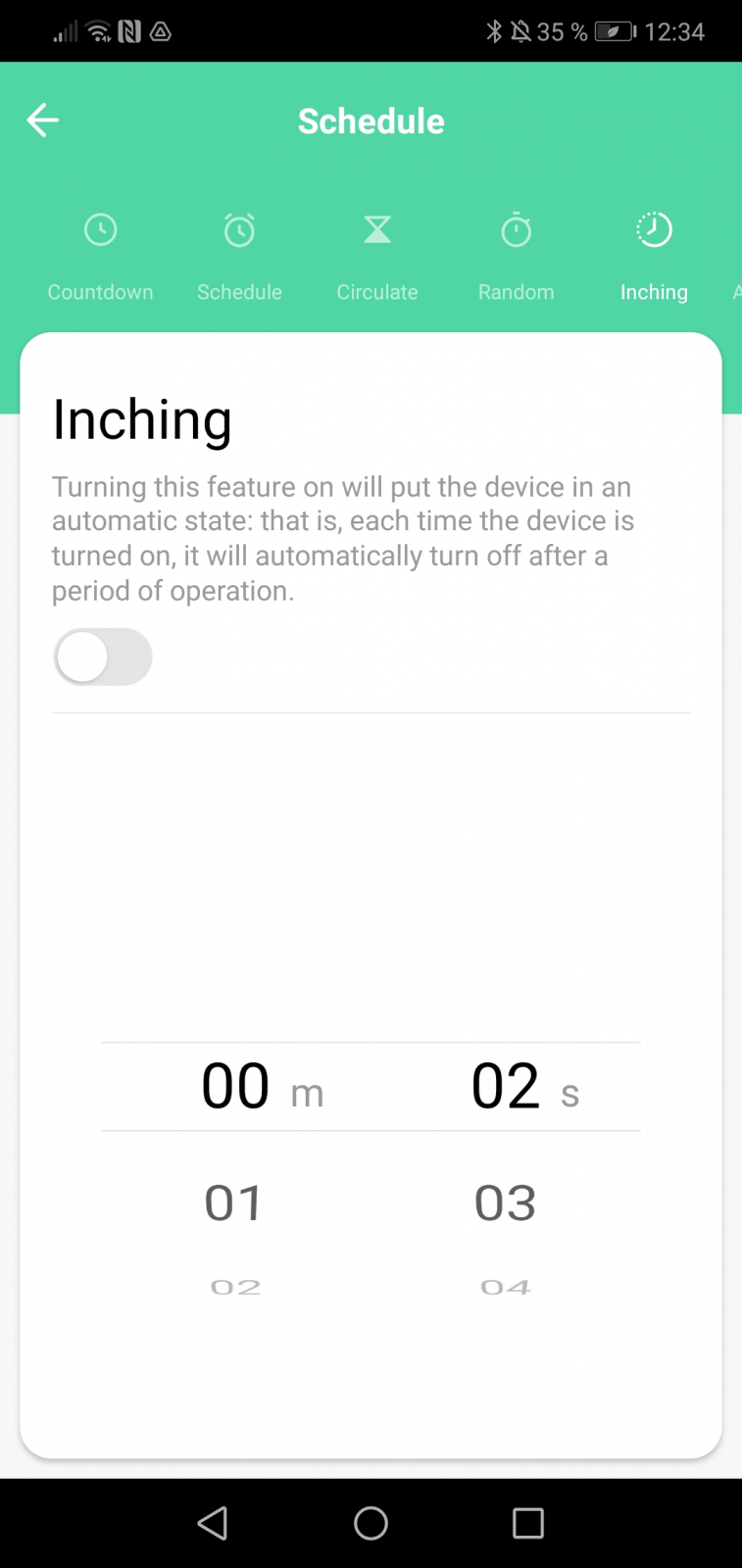
Task: Go back using the header arrow
Action: point(42,121)
